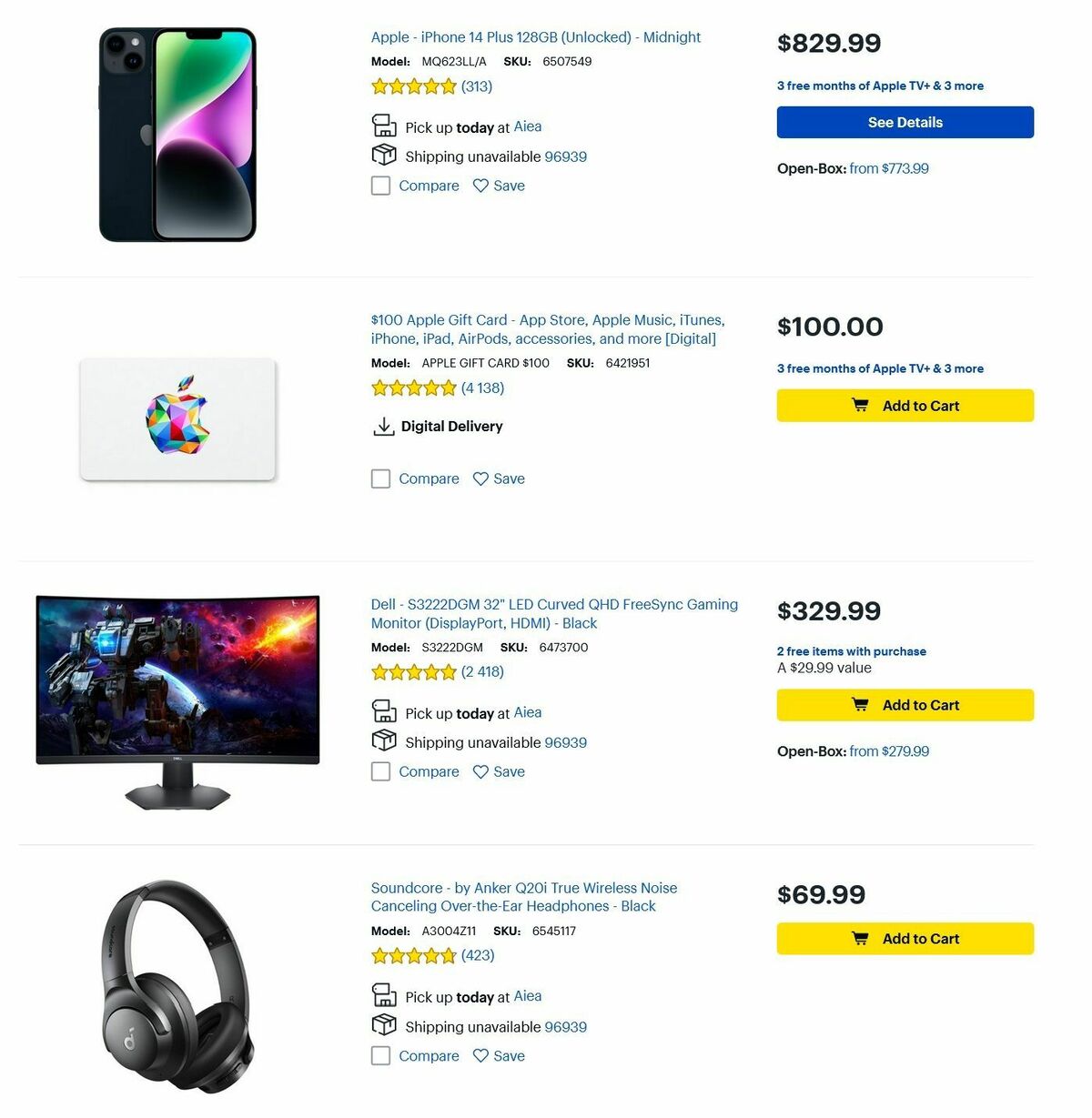Check the Compare box for the iPhone 14 Plus
The height and width of the screenshot is (1118, 1092).
[380, 186]
